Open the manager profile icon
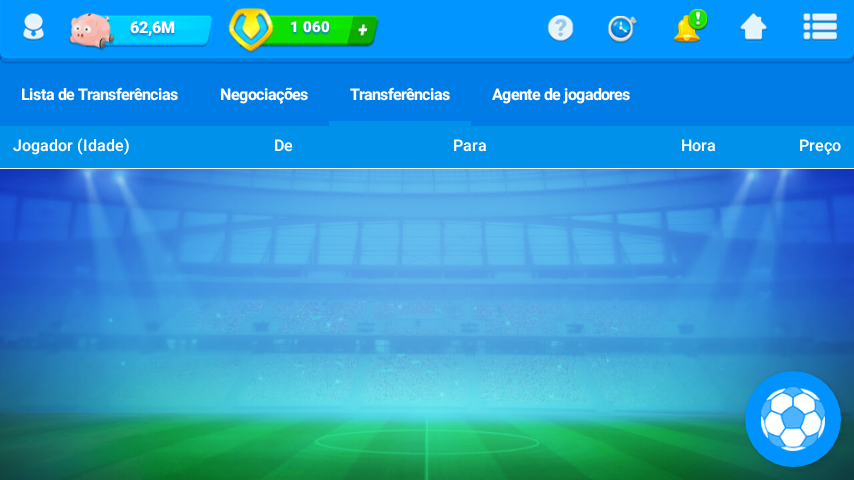Screen dimensions: 854x480 (33, 28)
